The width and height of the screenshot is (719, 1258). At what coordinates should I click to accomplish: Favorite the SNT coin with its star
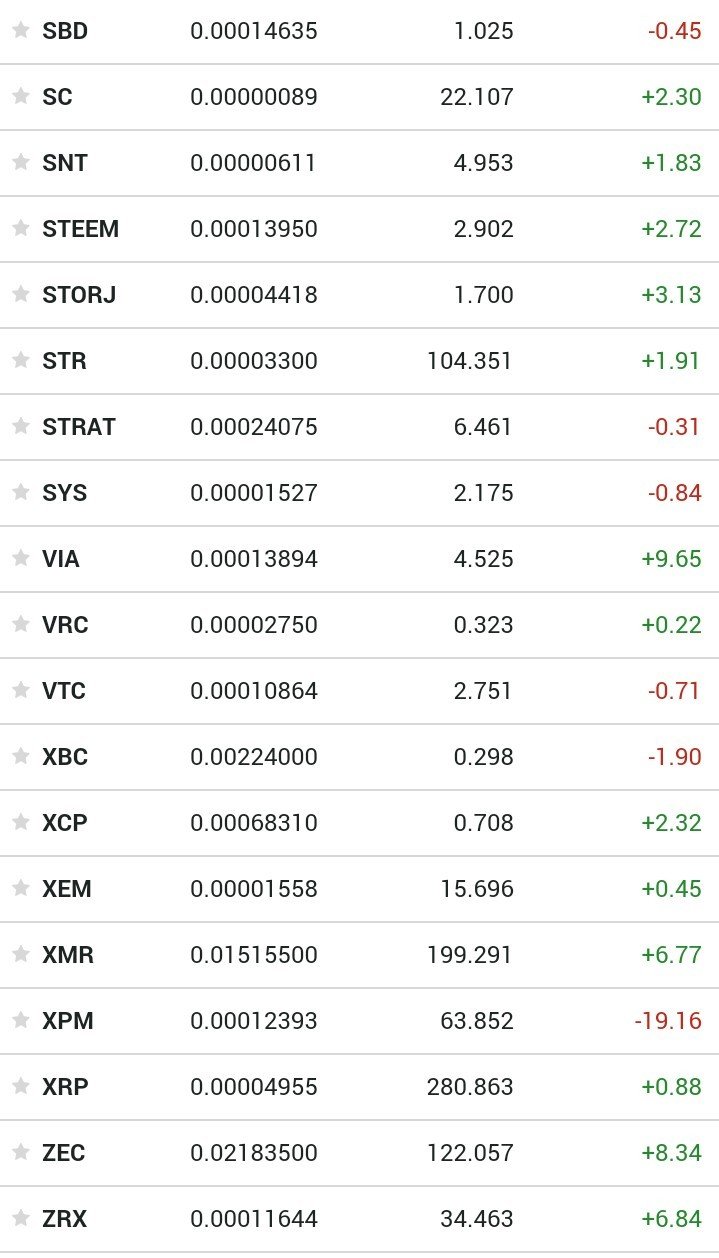click(x=20, y=162)
